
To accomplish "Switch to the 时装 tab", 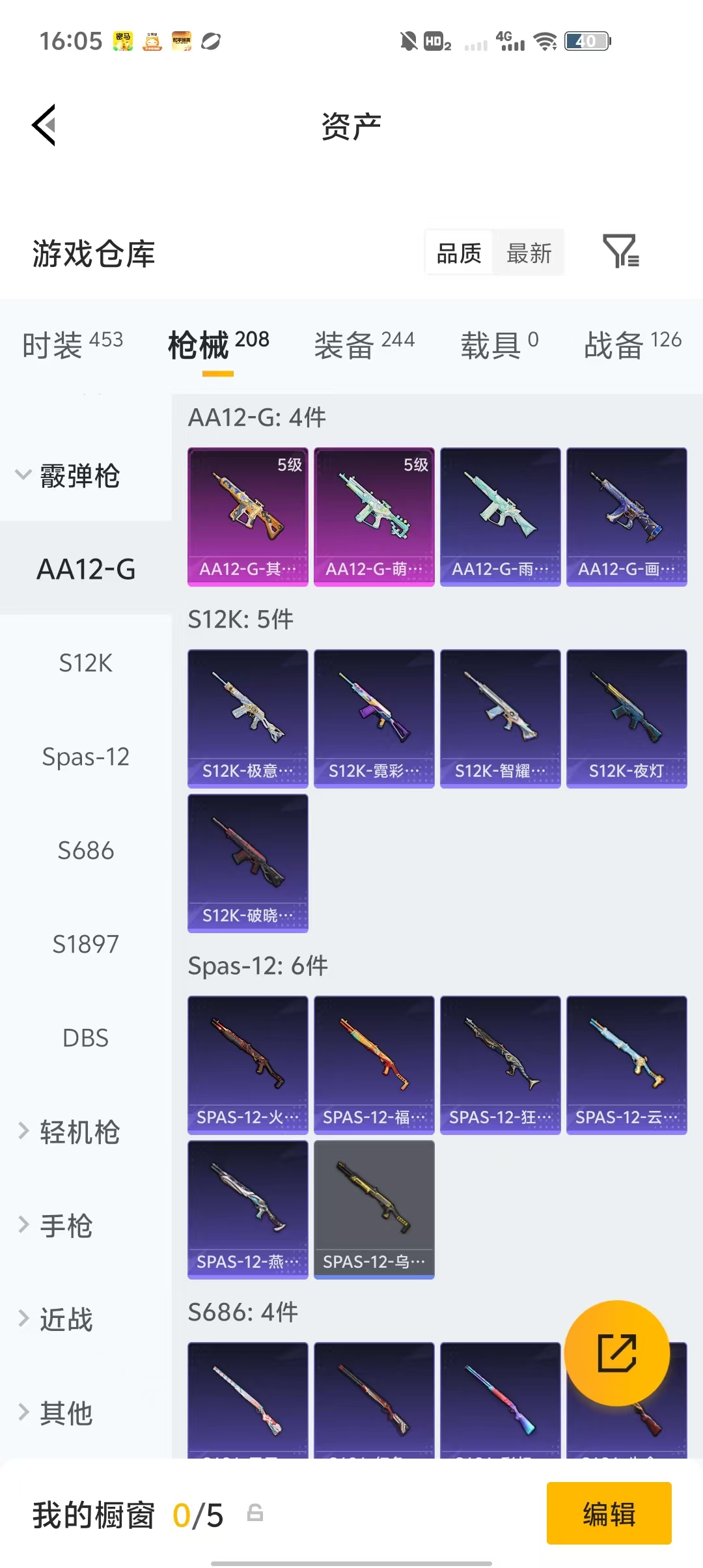I will click(x=72, y=344).
